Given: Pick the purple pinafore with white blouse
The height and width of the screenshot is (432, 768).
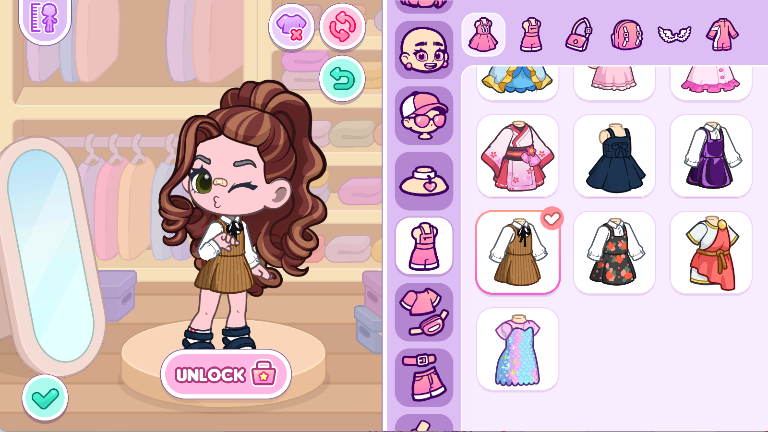Looking at the screenshot, I should click(x=710, y=155).
